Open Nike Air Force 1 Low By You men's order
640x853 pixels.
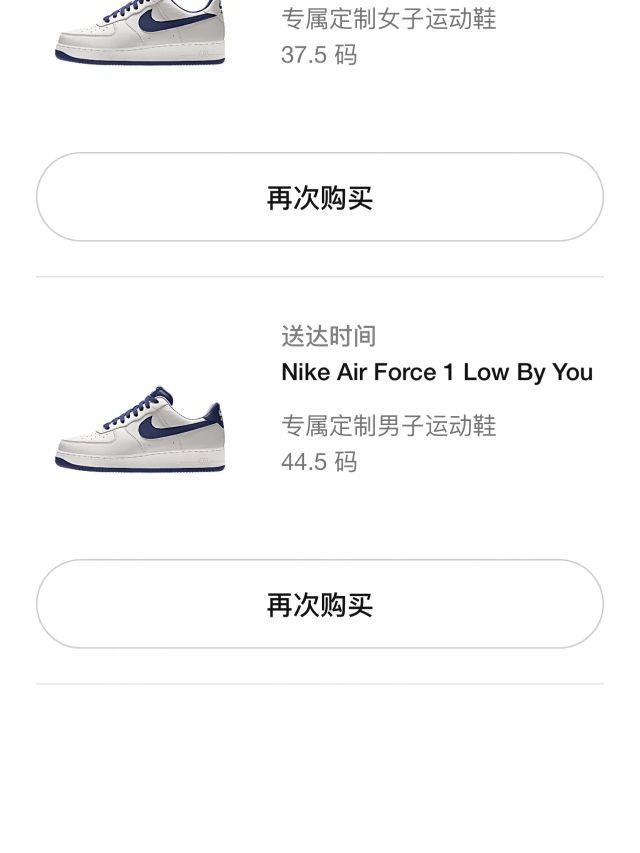click(436, 372)
